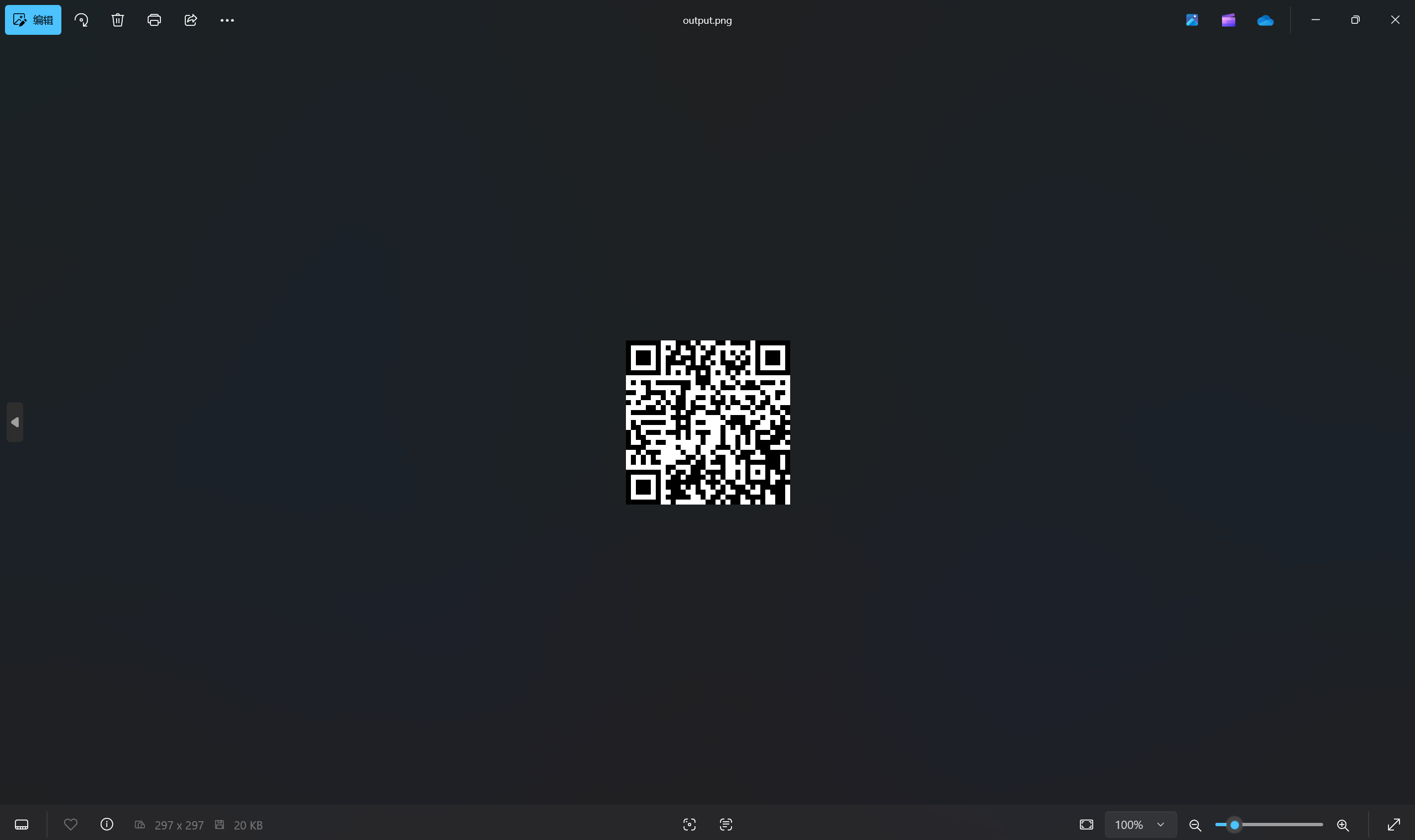This screenshot has height=840, width=1415.
Task: Go to the previous image arrow
Action: pos(15,422)
